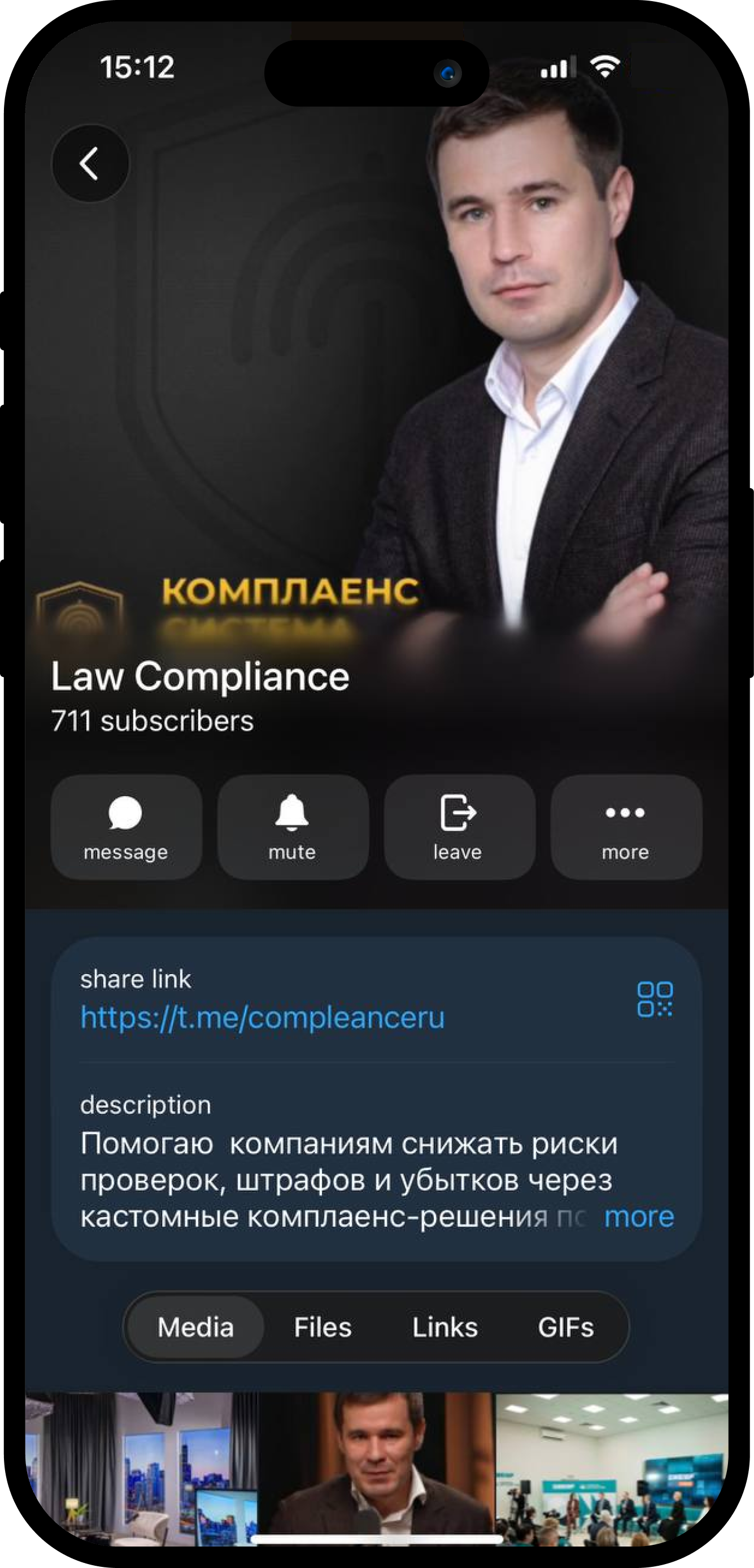Expand the description with more
This screenshot has height=1568, width=754.
coord(639,1217)
